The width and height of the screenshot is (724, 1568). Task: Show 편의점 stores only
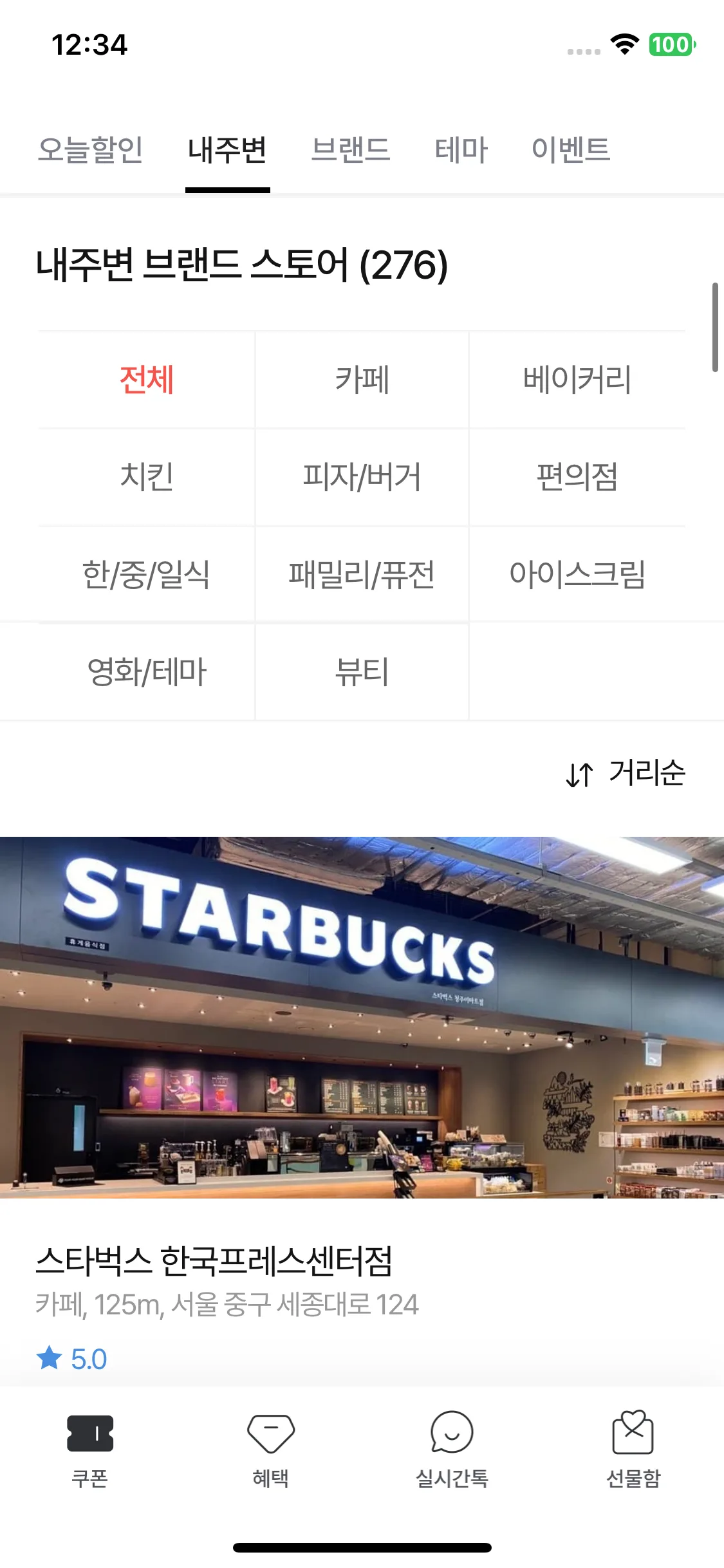click(x=577, y=477)
